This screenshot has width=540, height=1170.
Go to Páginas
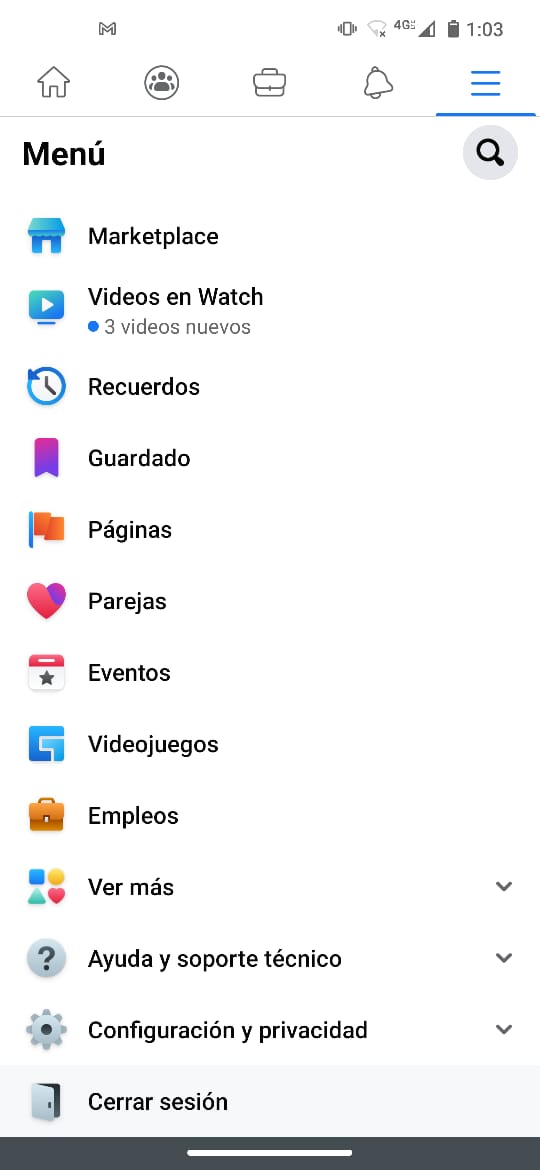click(x=270, y=530)
